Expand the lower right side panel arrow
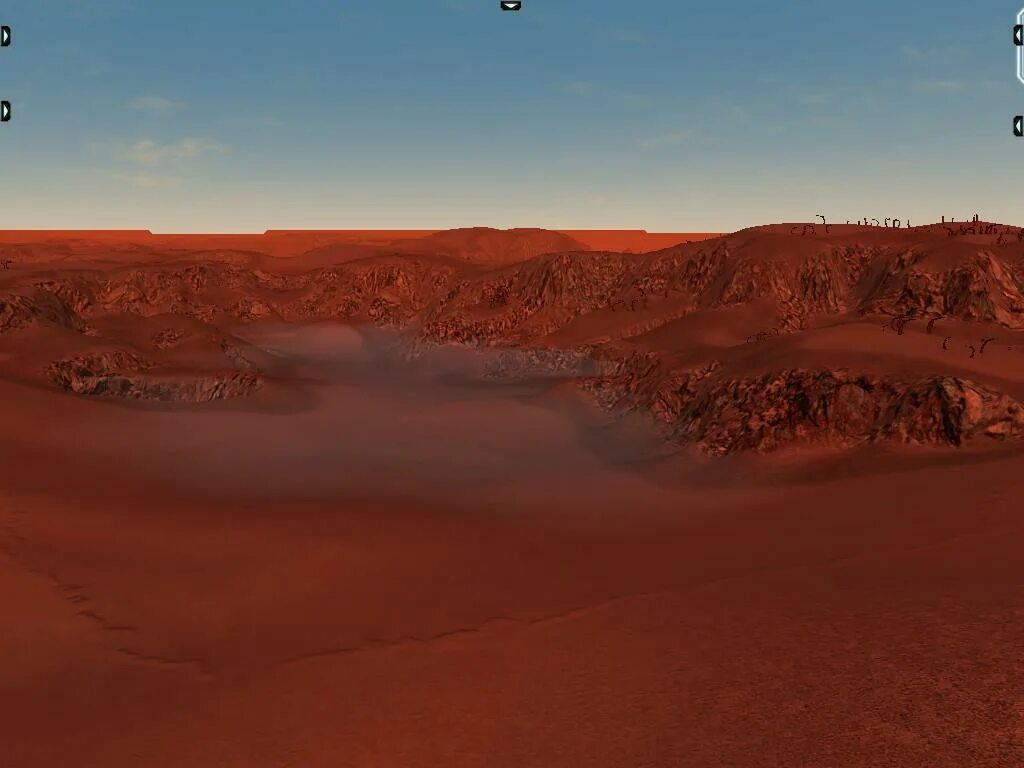 (1019, 126)
